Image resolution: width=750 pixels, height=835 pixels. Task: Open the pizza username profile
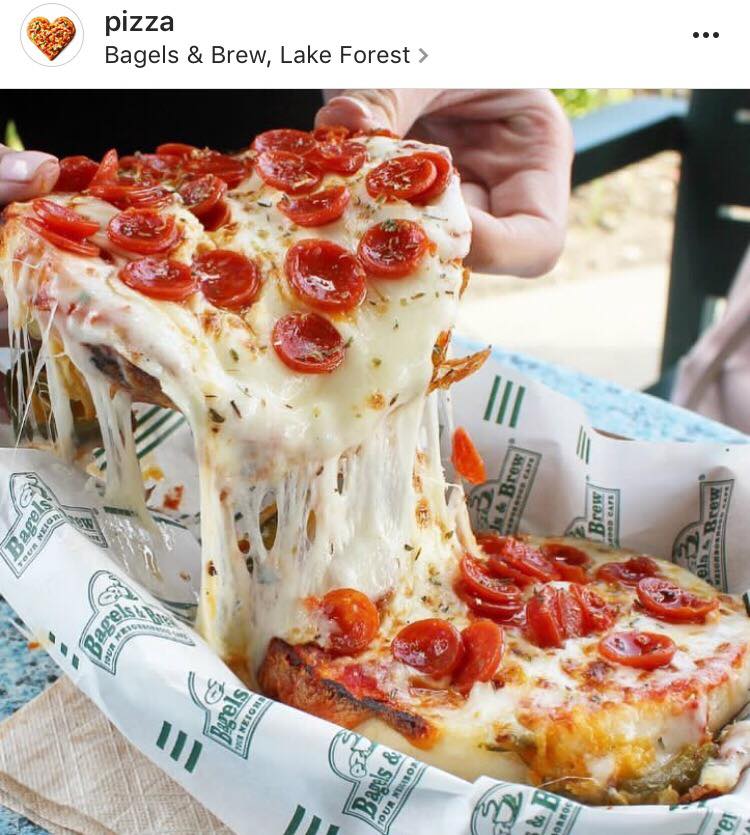(139, 22)
